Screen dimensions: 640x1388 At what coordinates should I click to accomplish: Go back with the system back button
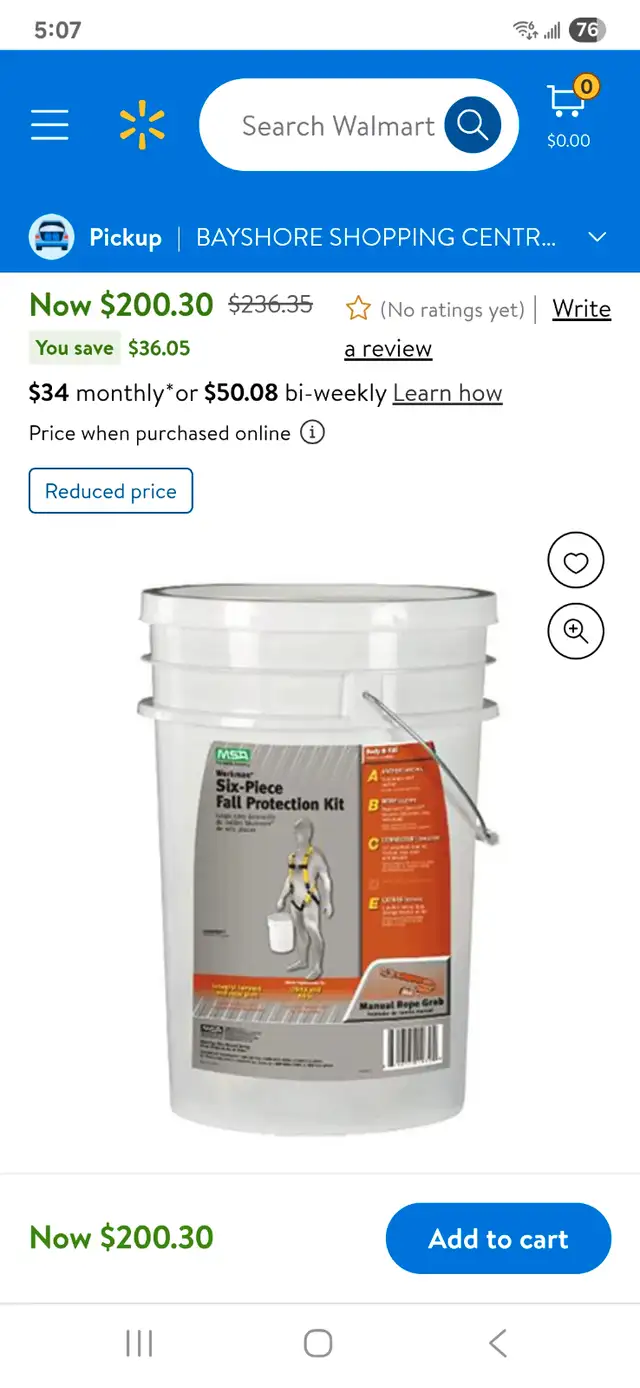[x=498, y=1343]
